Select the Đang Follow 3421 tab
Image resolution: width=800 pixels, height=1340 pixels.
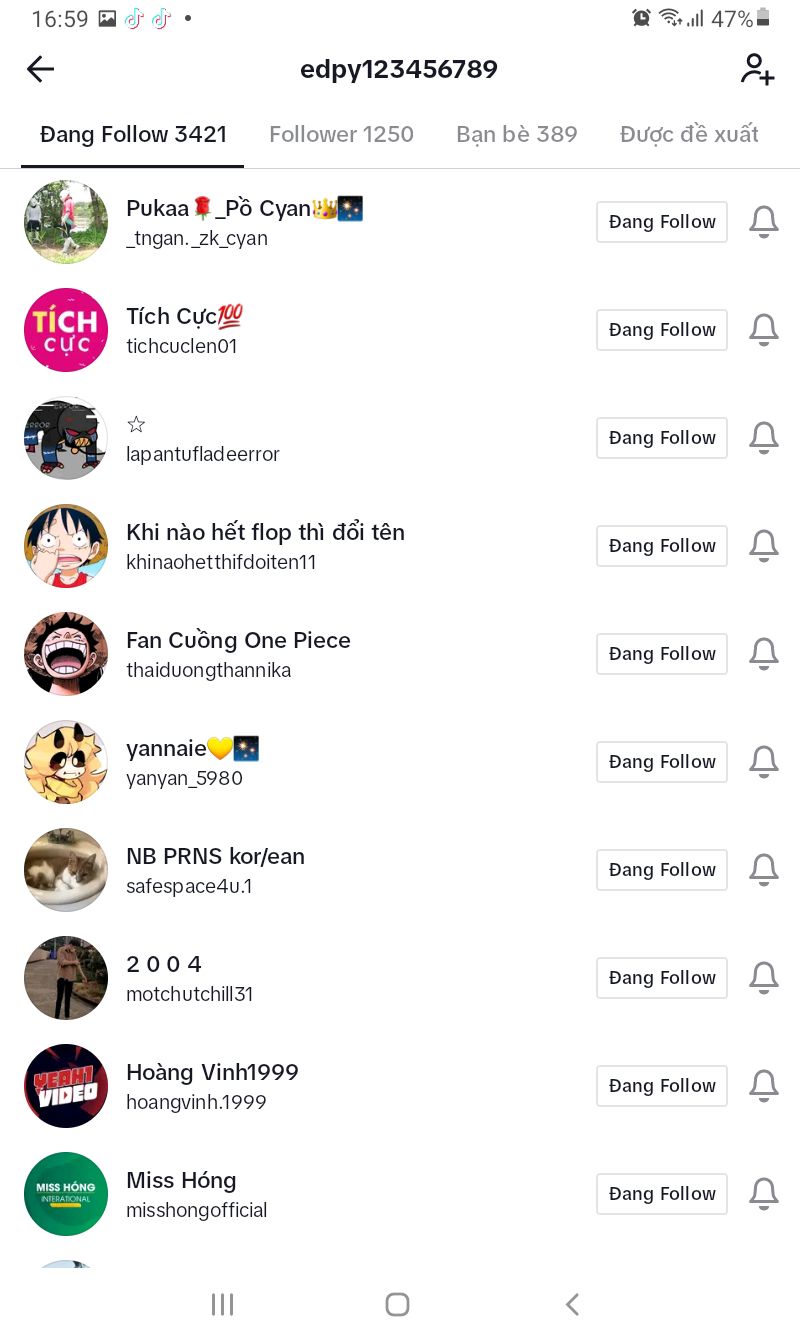point(133,134)
